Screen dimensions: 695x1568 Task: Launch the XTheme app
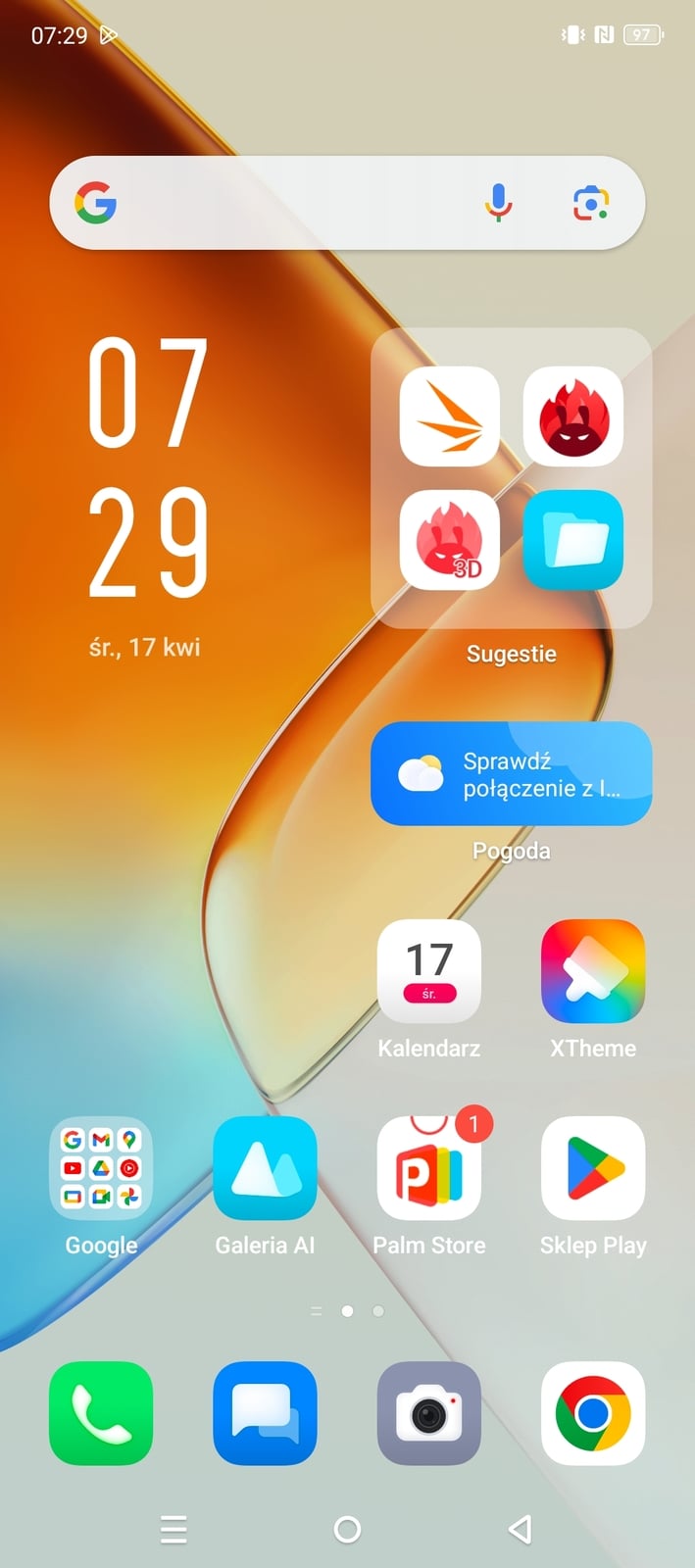click(593, 972)
